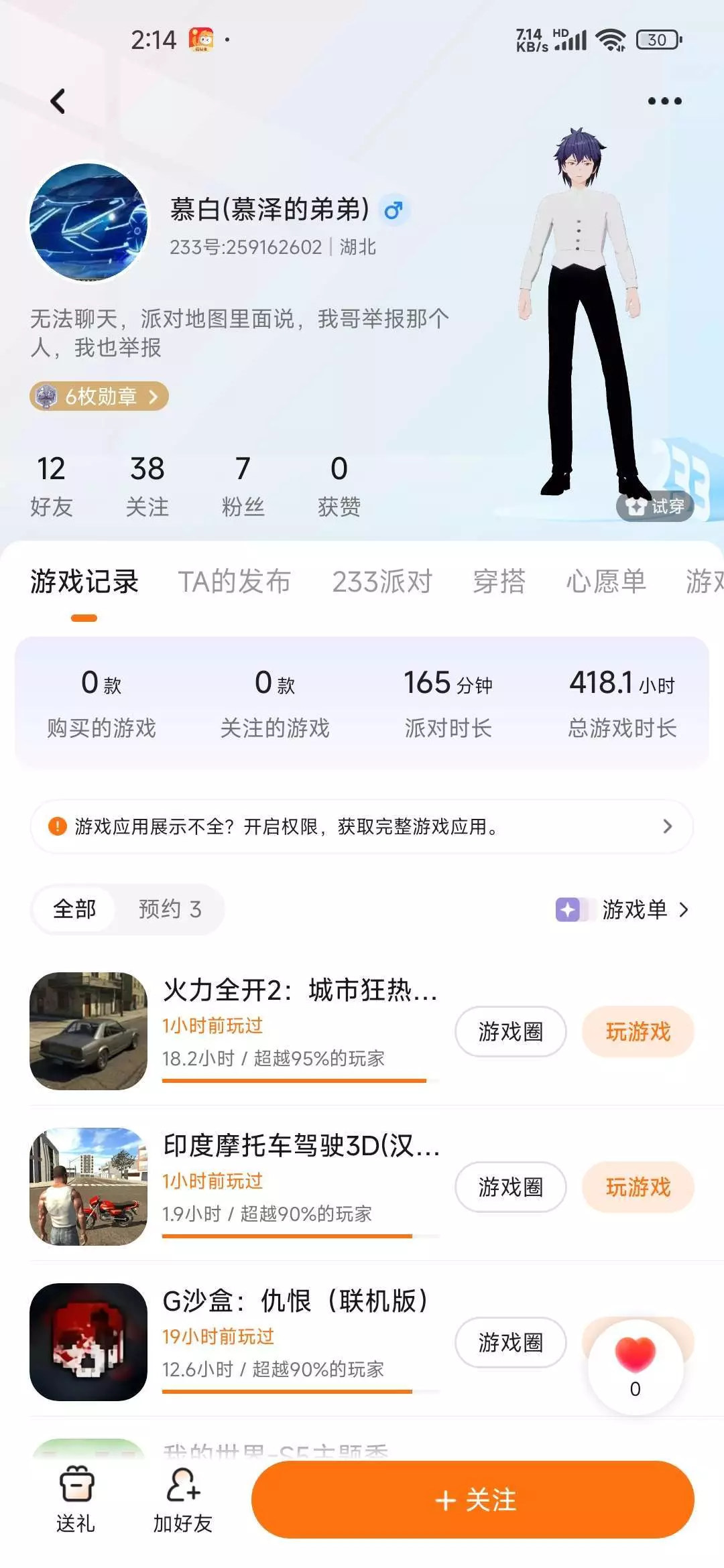Show the 预约 3 reserved games filter
Viewport: 724px width, 1568px height.
(x=170, y=909)
